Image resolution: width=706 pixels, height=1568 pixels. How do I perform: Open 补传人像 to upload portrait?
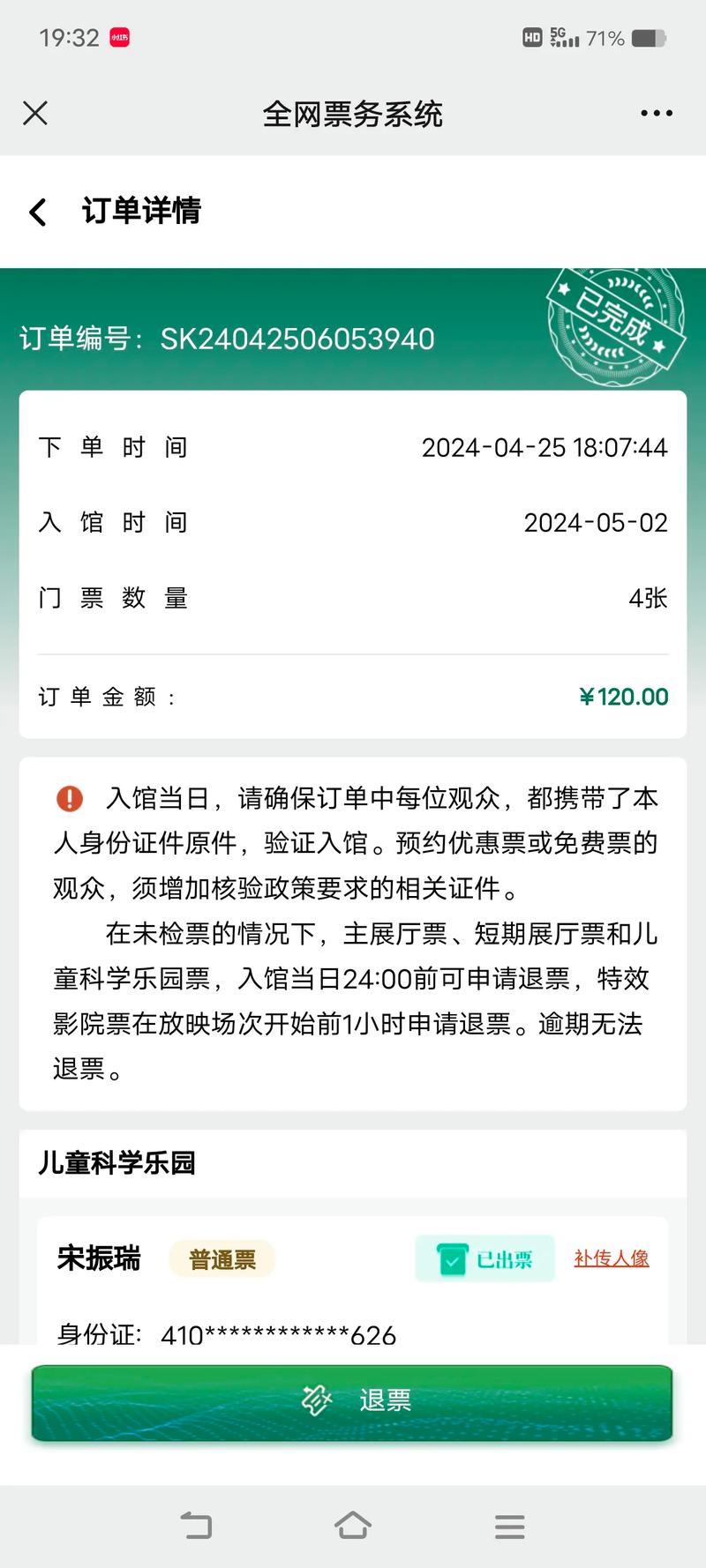click(x=611, y=1258)
